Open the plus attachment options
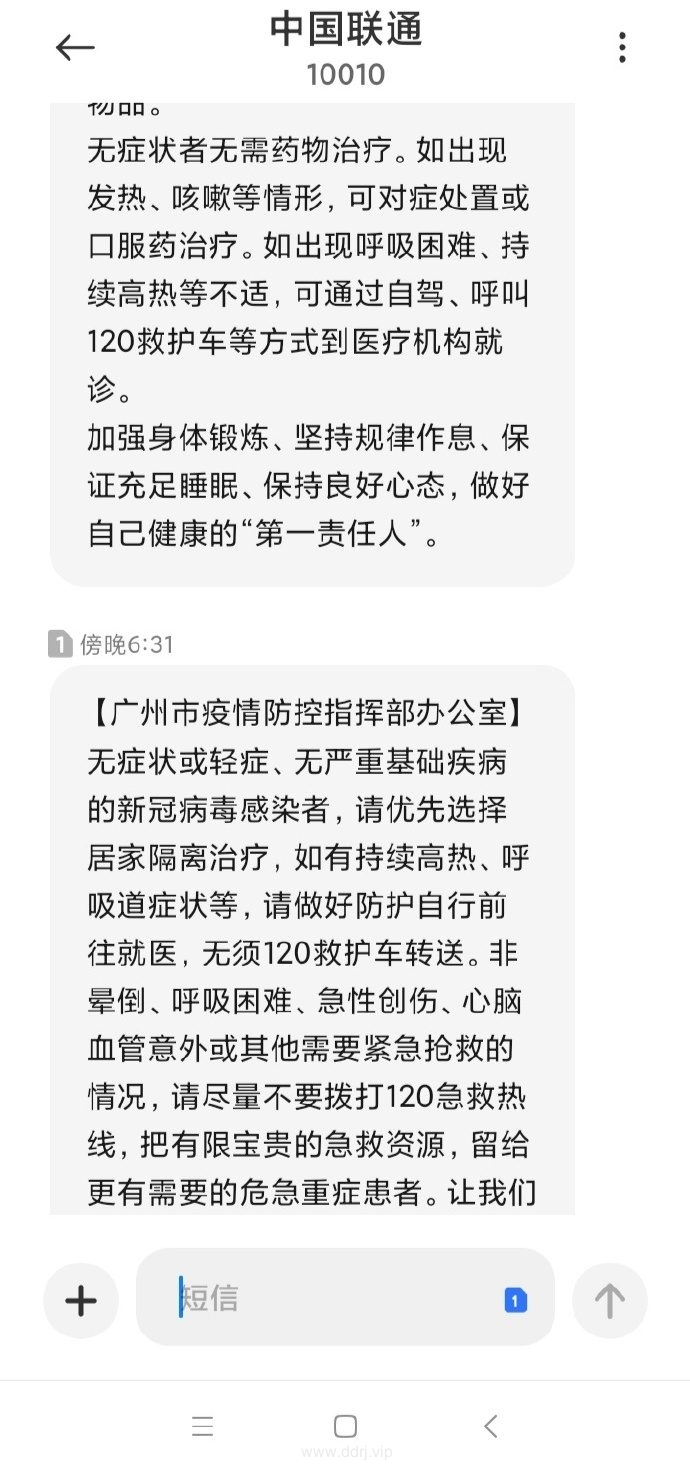The width and height of the screenshot is (690, 1472). pyautogui.click(x=81, y=1300)
